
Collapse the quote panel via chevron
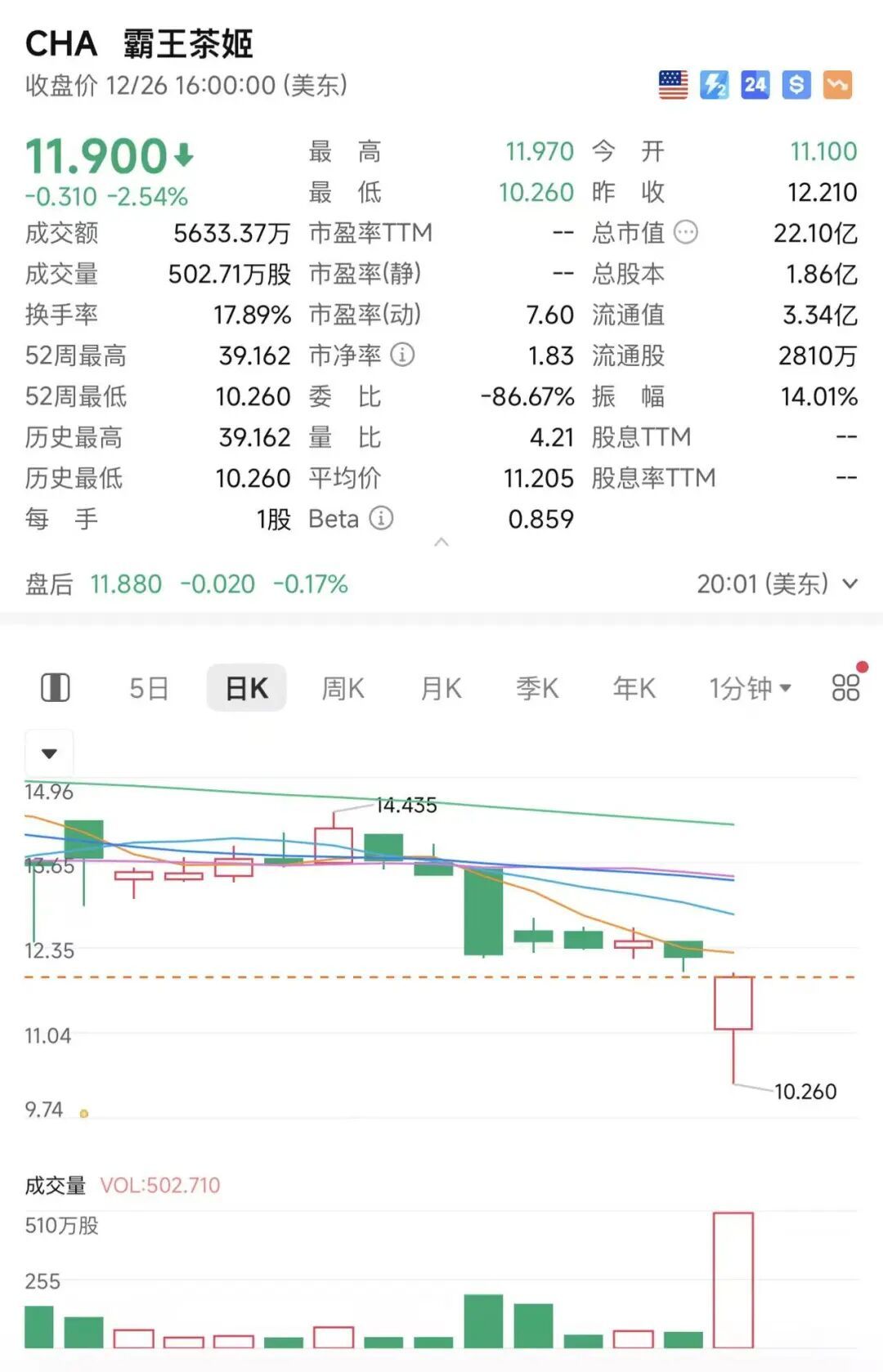point(441,541)
